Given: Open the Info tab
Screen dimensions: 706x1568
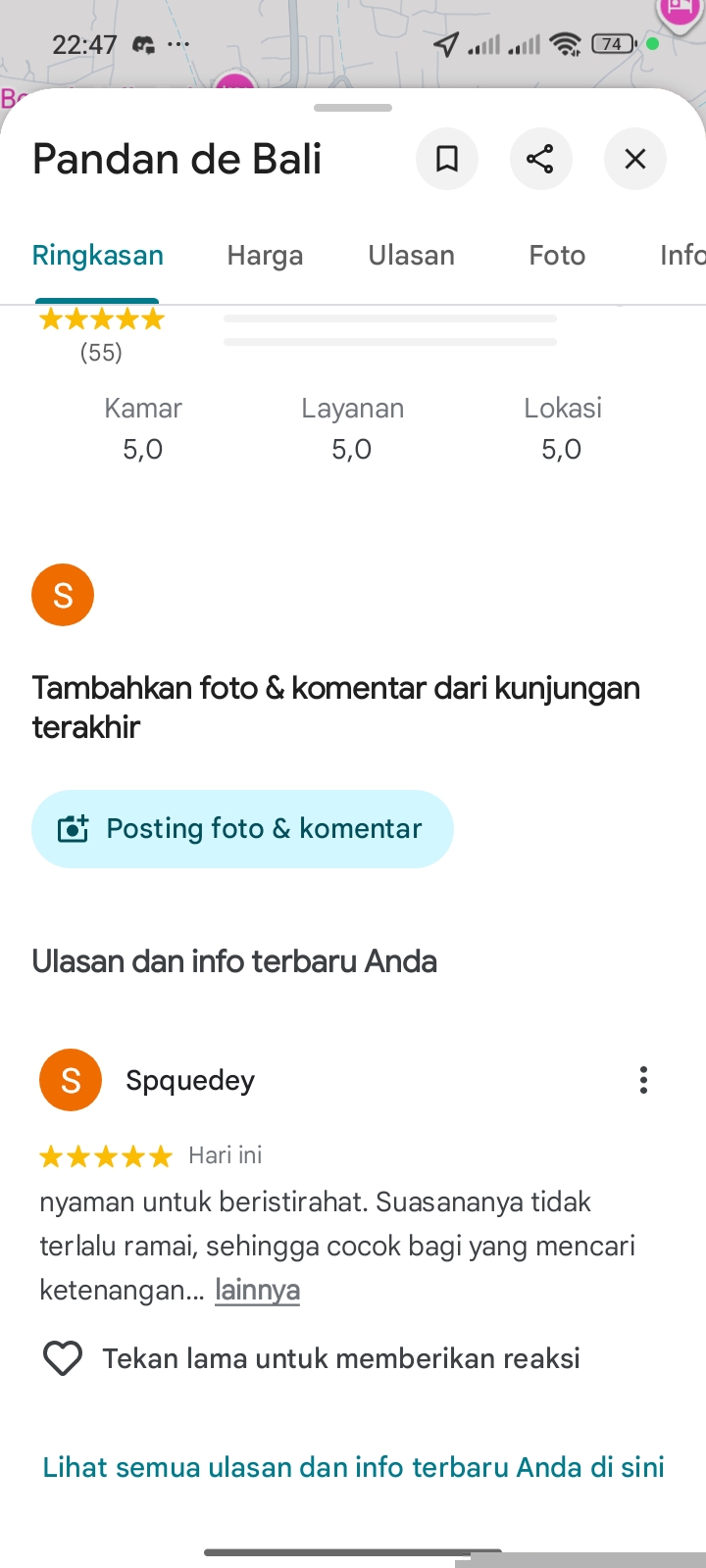Looking at the screenshot, I should pos(681,256).
